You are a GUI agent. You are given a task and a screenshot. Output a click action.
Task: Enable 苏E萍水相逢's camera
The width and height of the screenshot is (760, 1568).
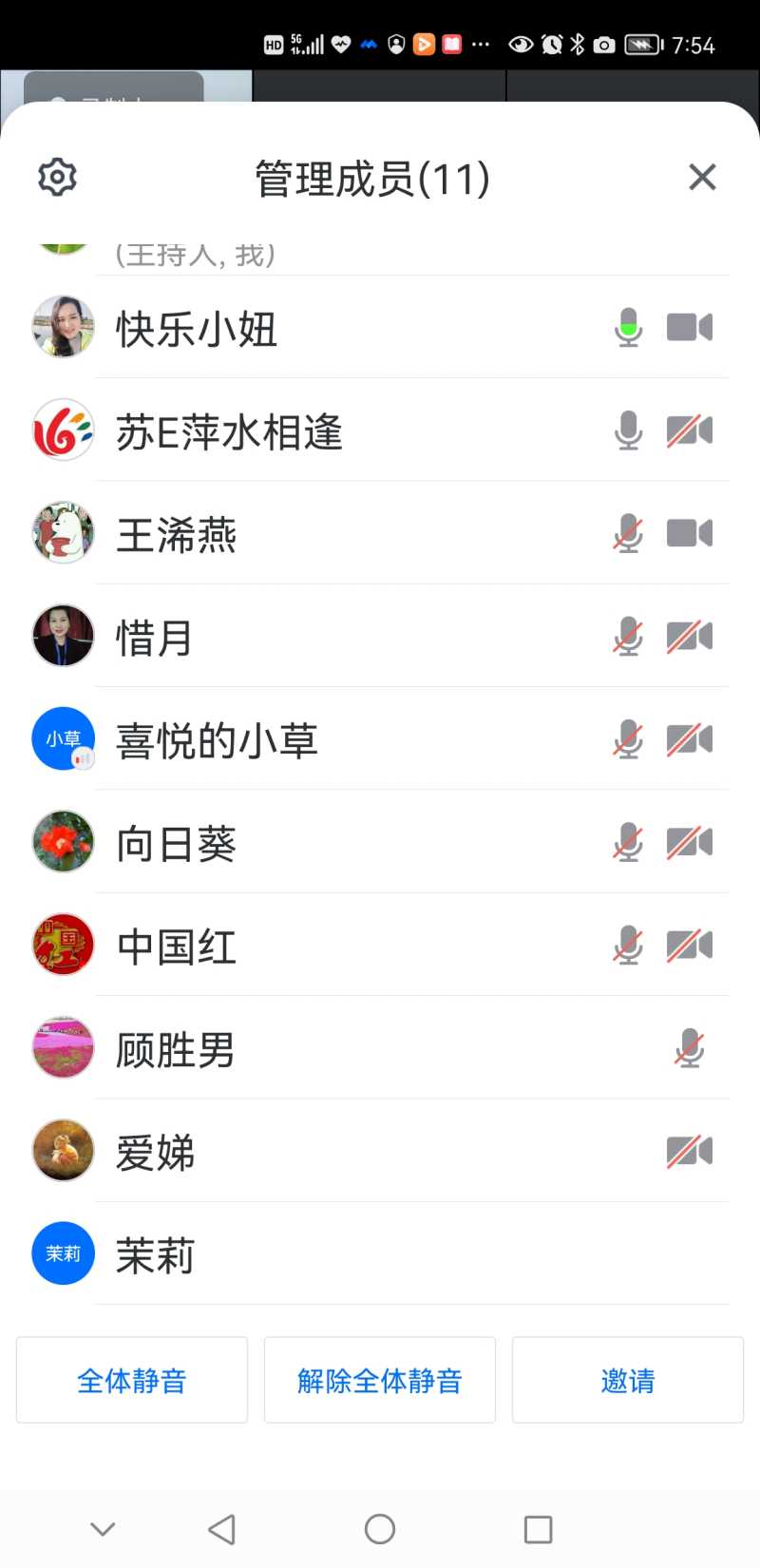click(x=690, y=430)
